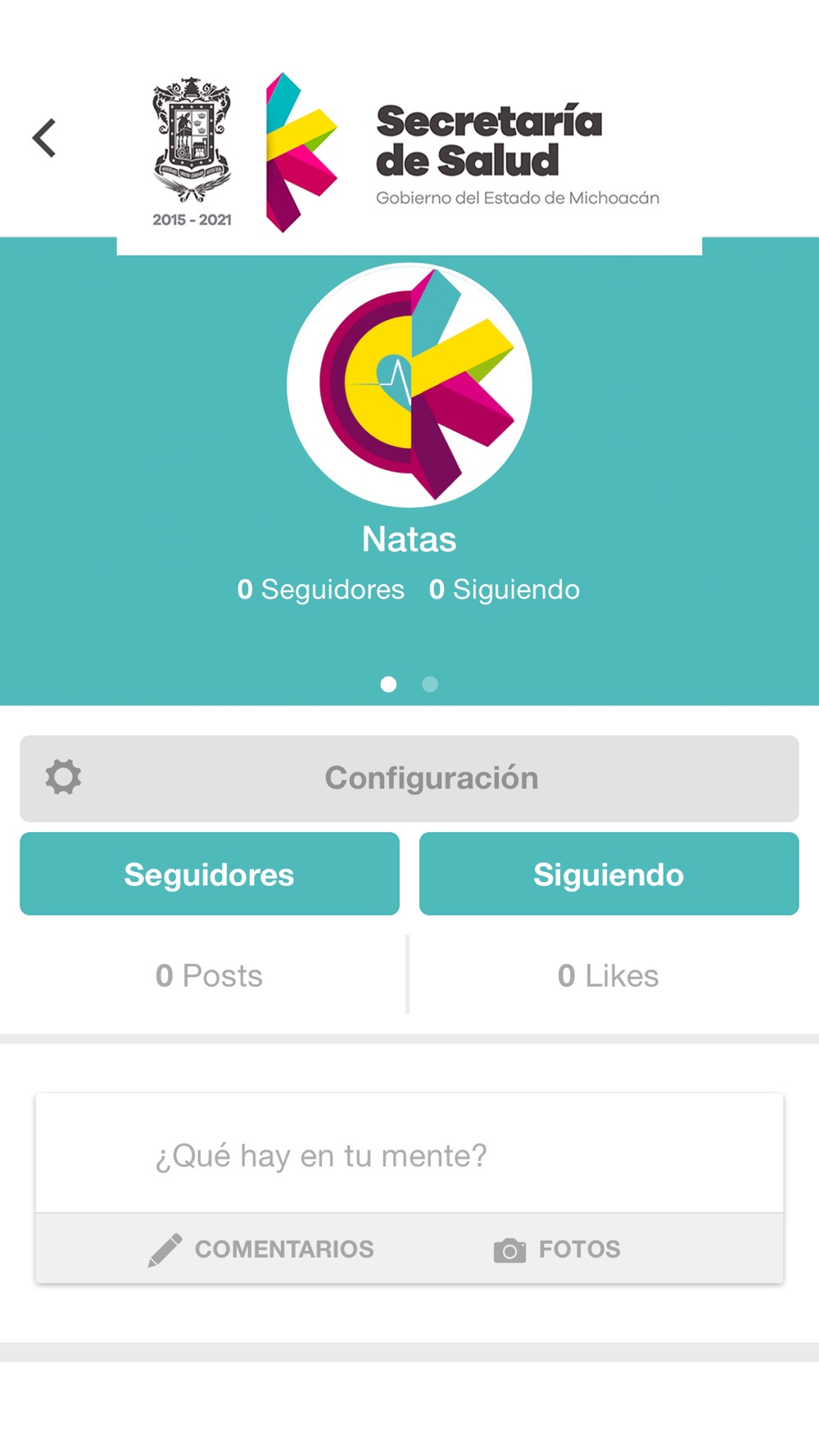Switch to the second page dot
The height and width of the screenshot is (1456, 819).
(430, 684)
